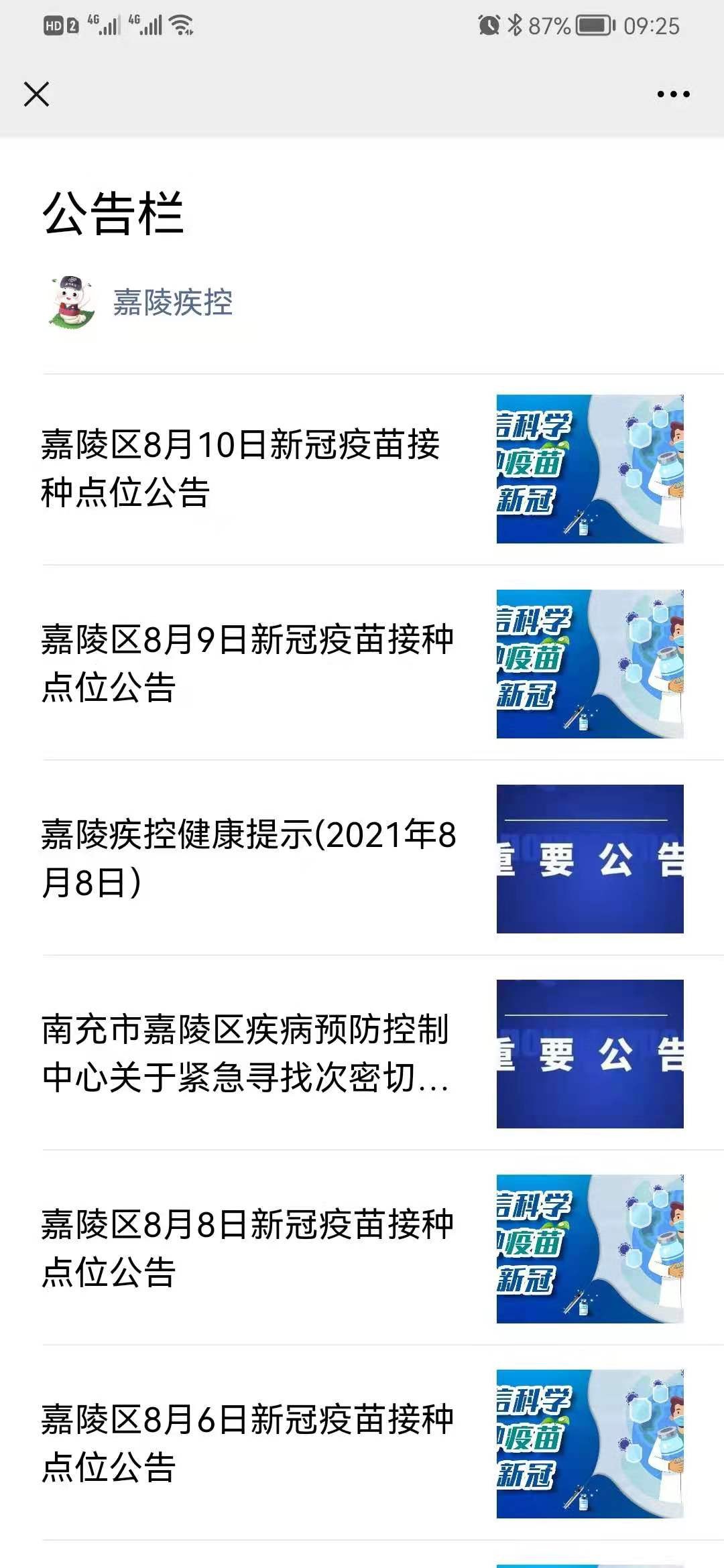Image resolution: width=724 pixels, height=1568 pixels.
Task: Read 嘉陵疾控健康提示(2021年8月8日)
Action: pyautogui.click(x=248, y=858)
